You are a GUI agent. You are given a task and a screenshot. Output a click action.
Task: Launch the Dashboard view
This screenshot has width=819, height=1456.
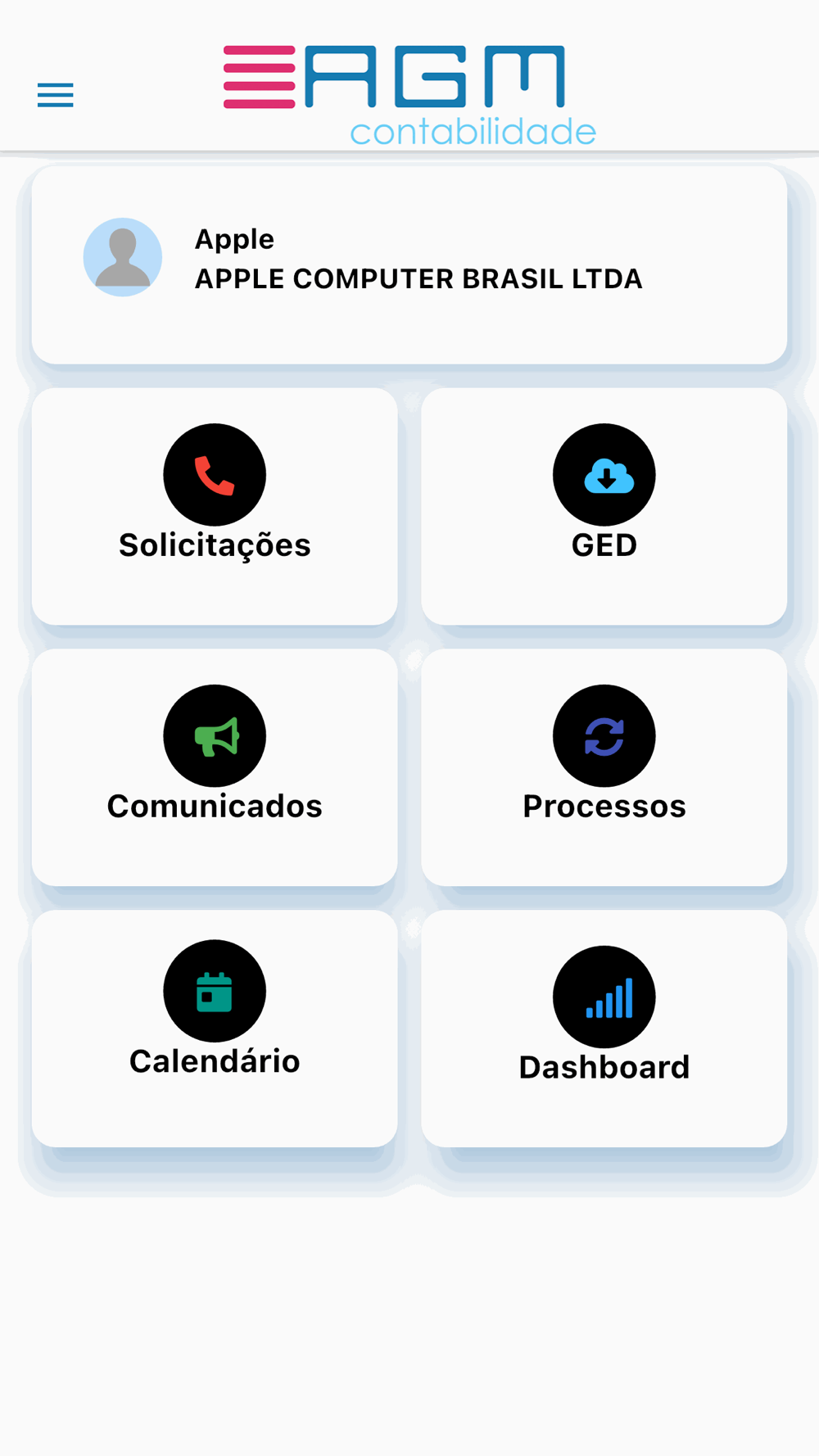pyautogui.click(x=604, y=1027)
